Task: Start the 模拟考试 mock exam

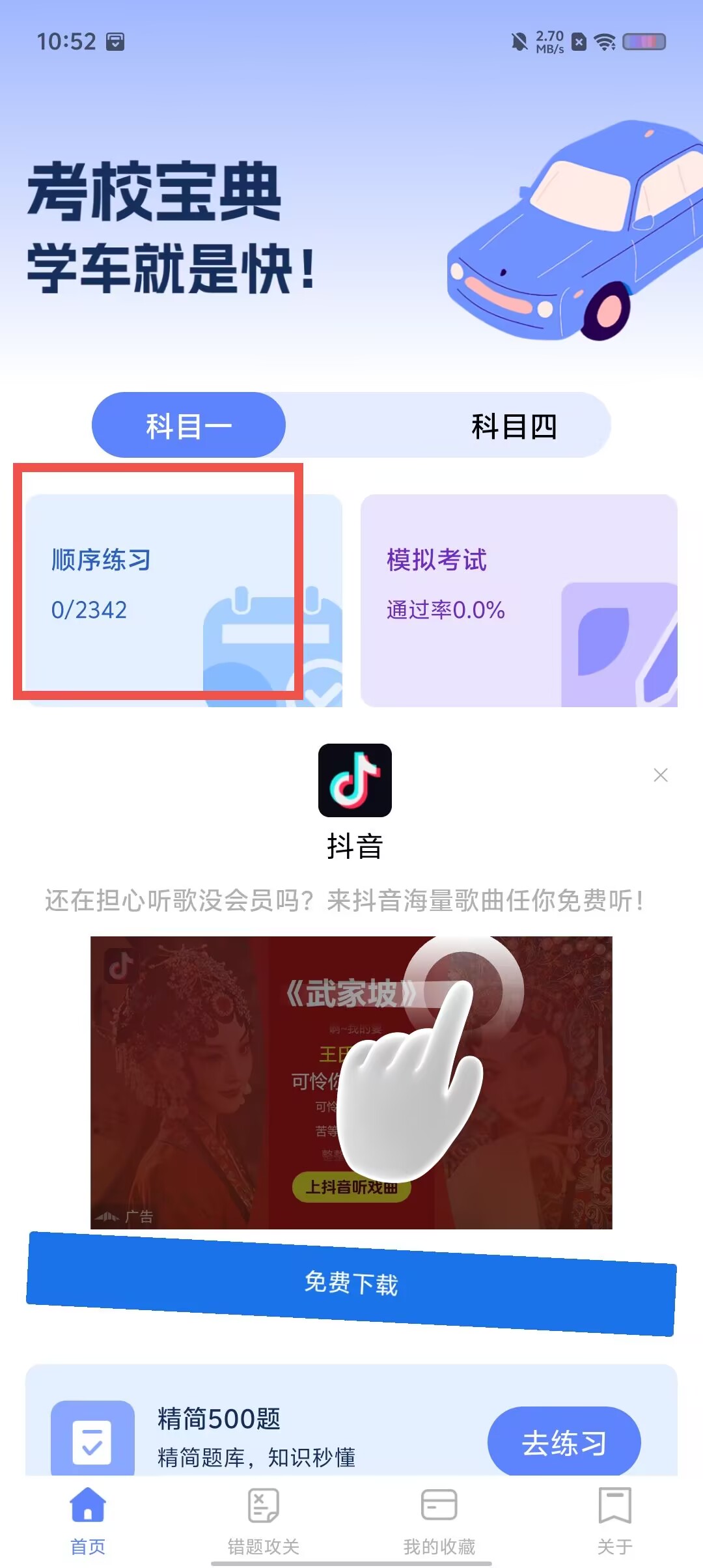Action: pyautogui.click(x=519, y=600)
